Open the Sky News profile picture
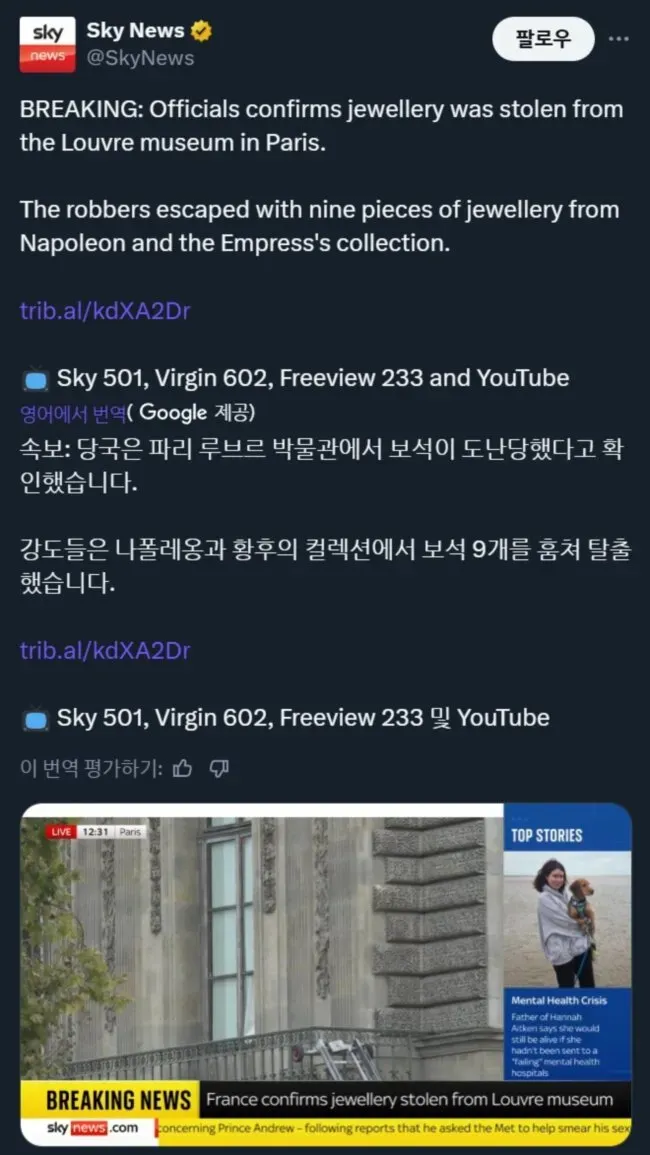This screenshot has width=650, height=1155. [47, 44]
